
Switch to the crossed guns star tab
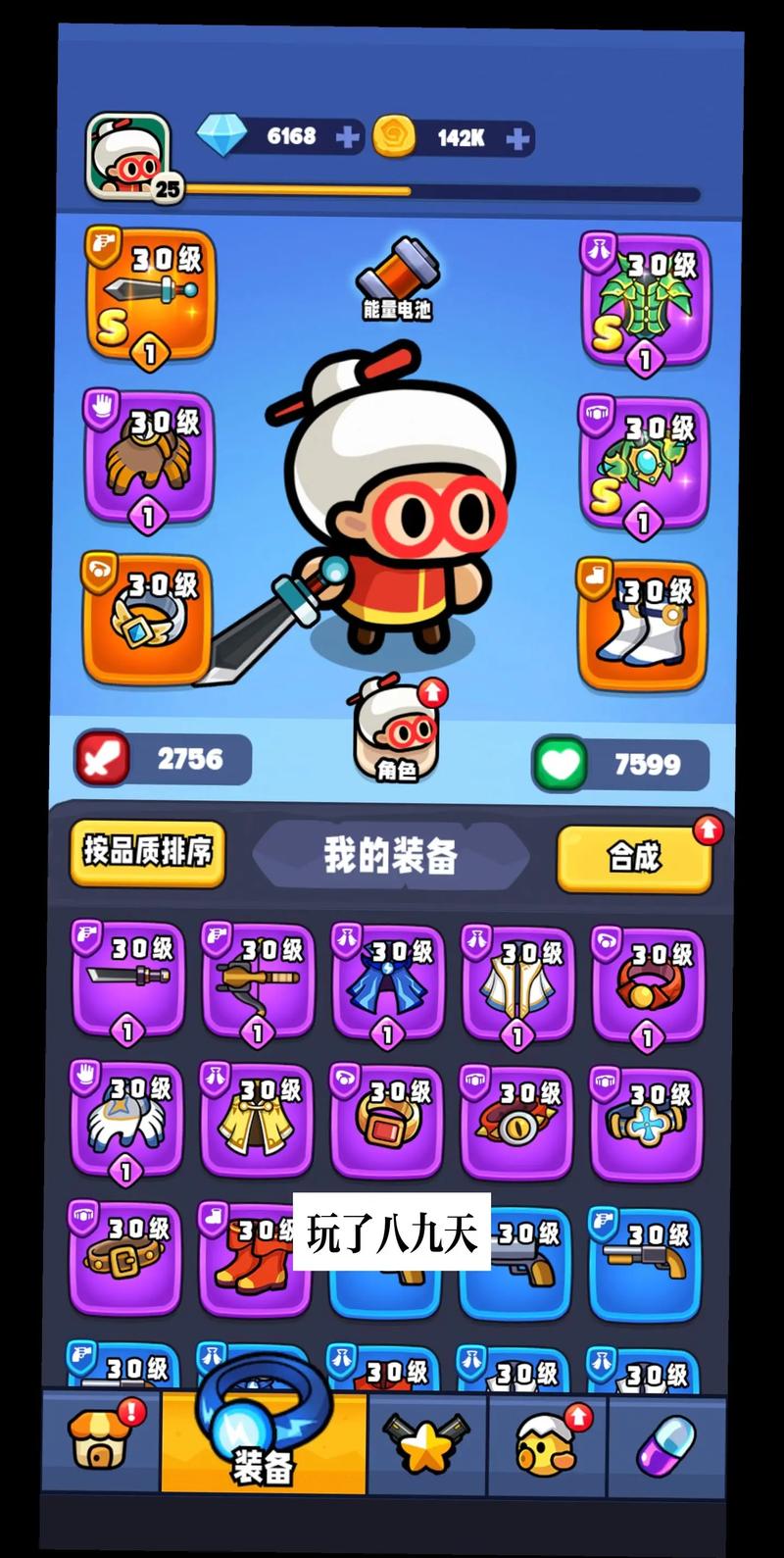pyautogui.click(x=426, y=1445)
